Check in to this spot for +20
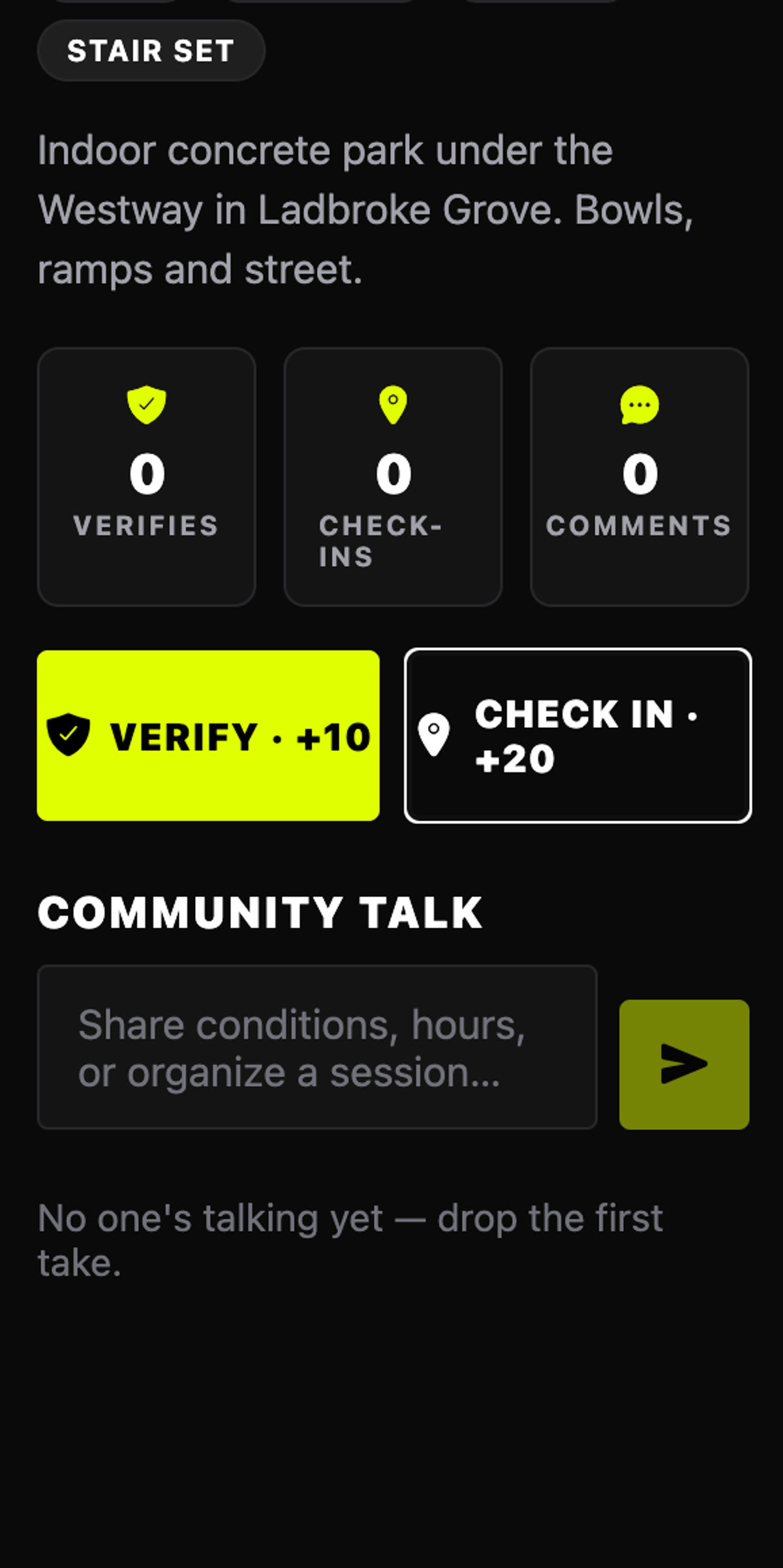Viewport: 783px width, 1568px height. coord(578,735)
